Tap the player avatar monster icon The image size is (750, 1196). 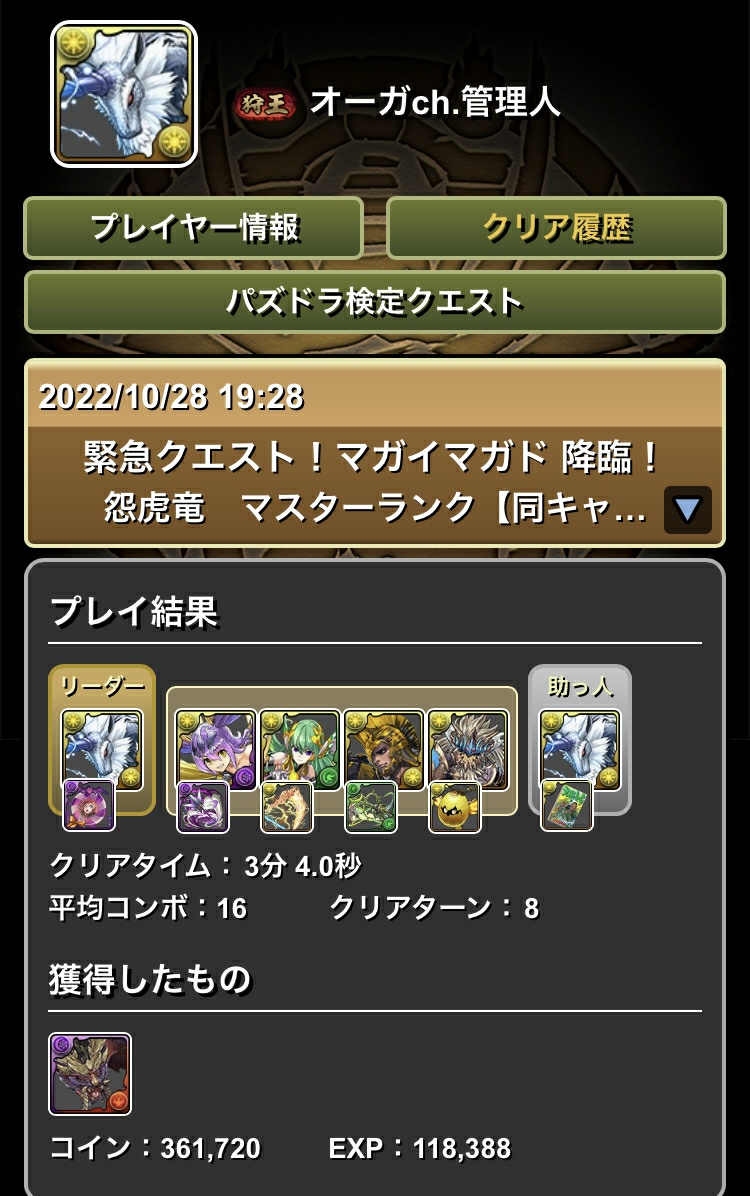pos(123,94)
